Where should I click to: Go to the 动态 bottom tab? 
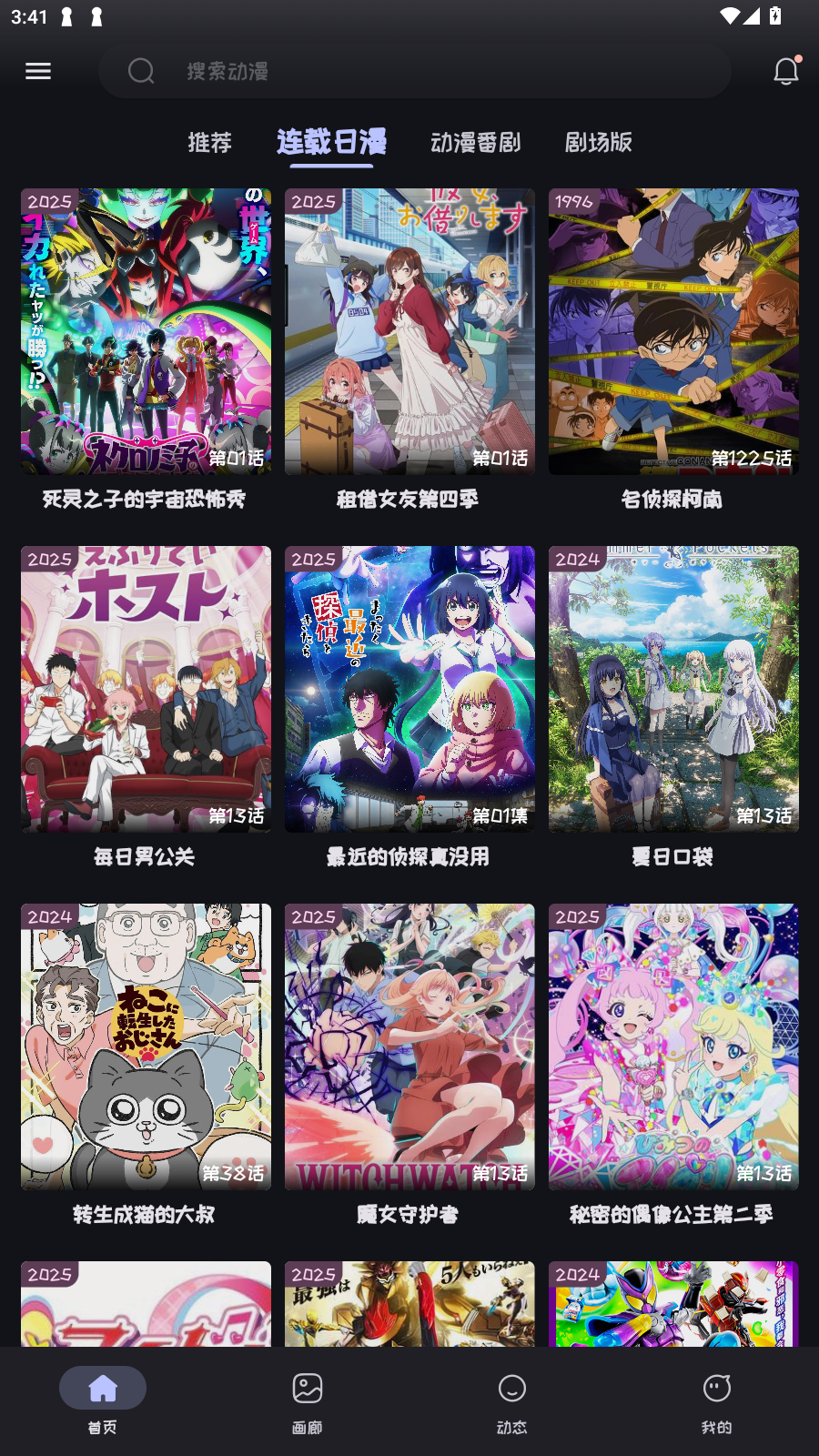pyautogui.click(x=511, y=1401)
